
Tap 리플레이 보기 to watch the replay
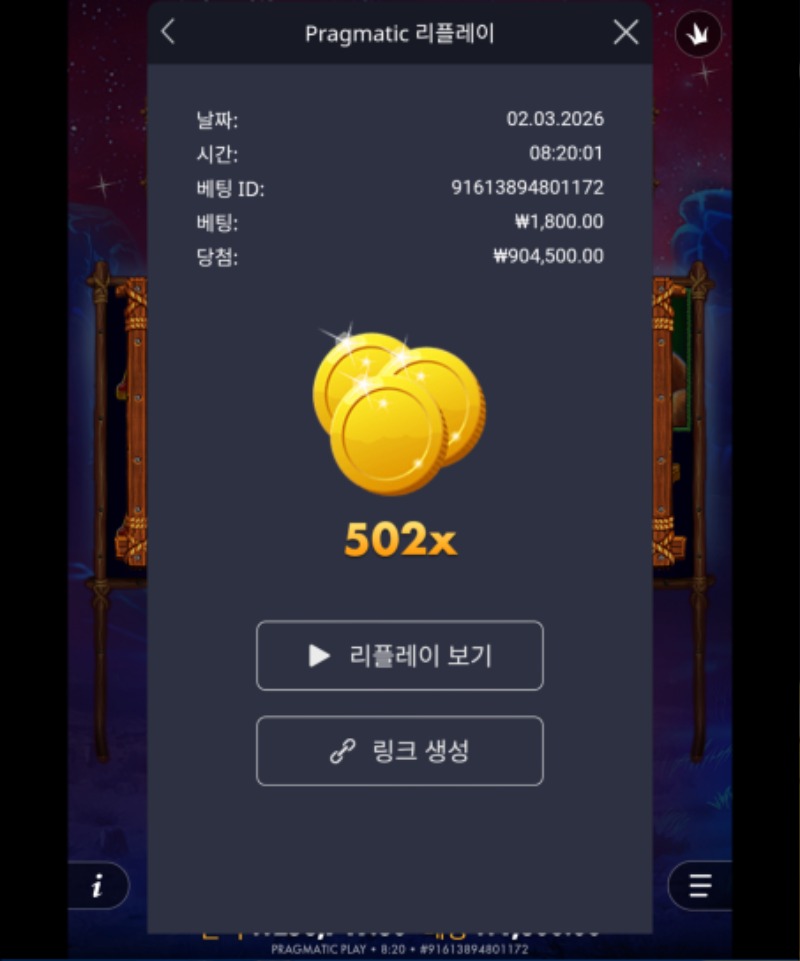[x=400, y=656]
